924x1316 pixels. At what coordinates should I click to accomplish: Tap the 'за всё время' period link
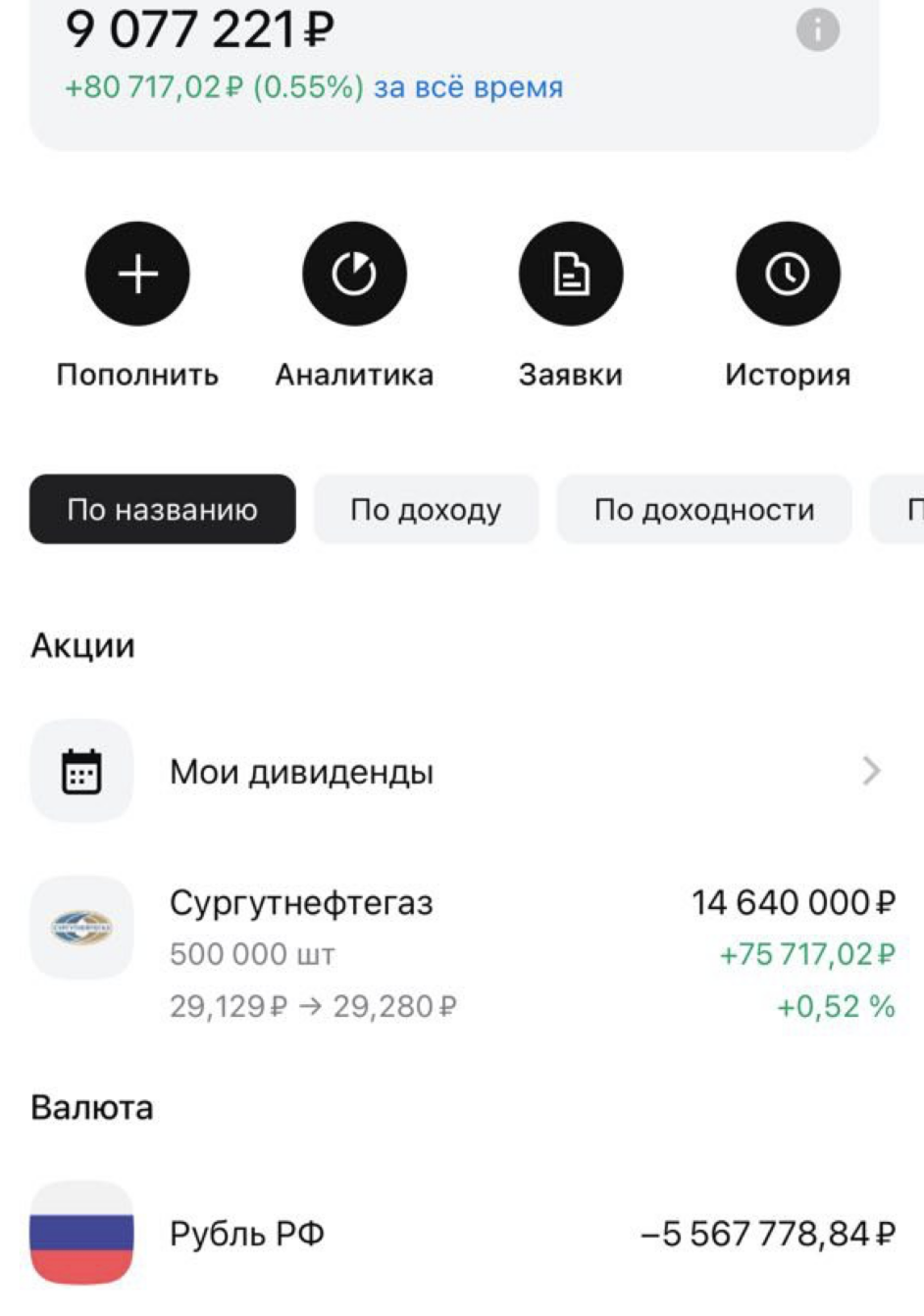pyautogui.click(x=468, y=87)
